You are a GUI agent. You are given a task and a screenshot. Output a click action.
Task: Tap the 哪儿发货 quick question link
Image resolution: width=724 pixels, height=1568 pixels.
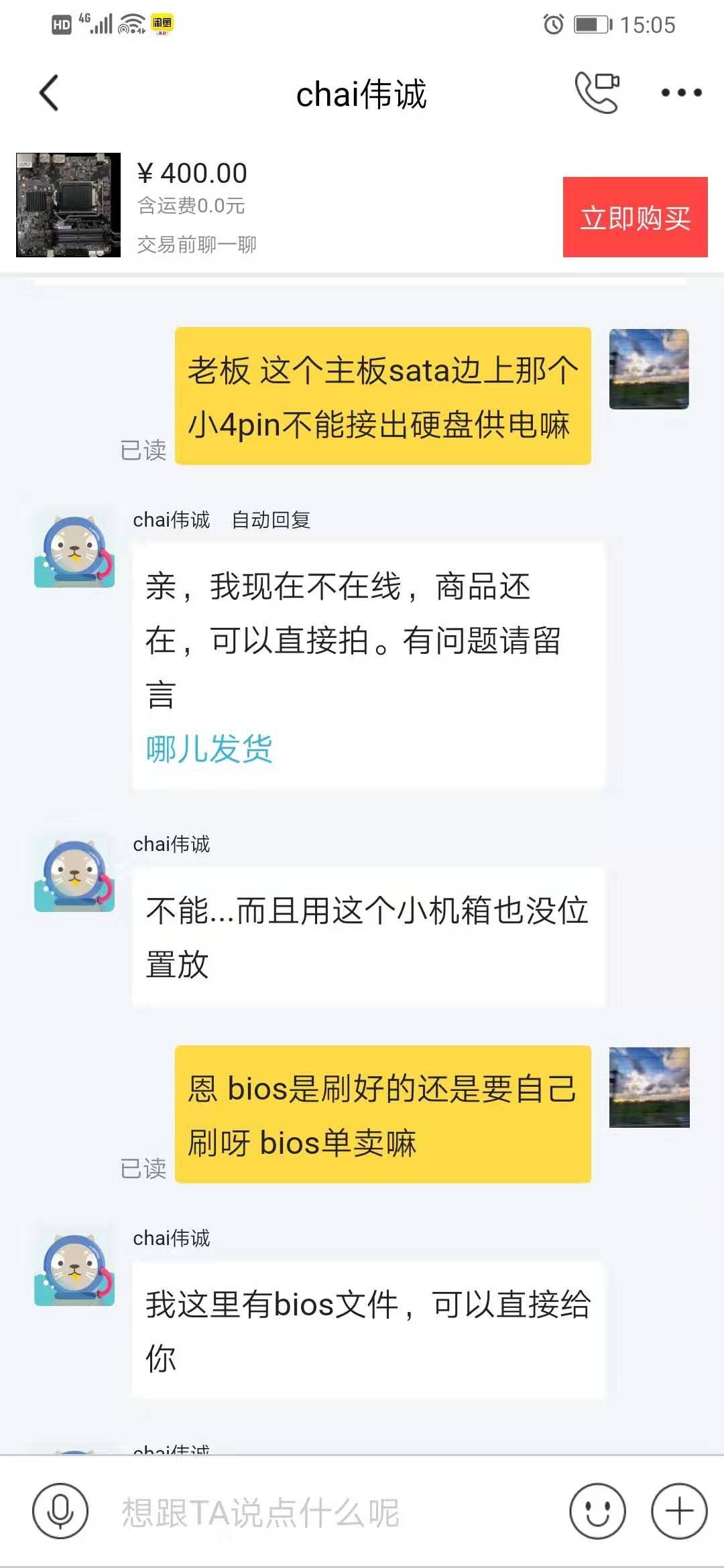tap(209, 748)
